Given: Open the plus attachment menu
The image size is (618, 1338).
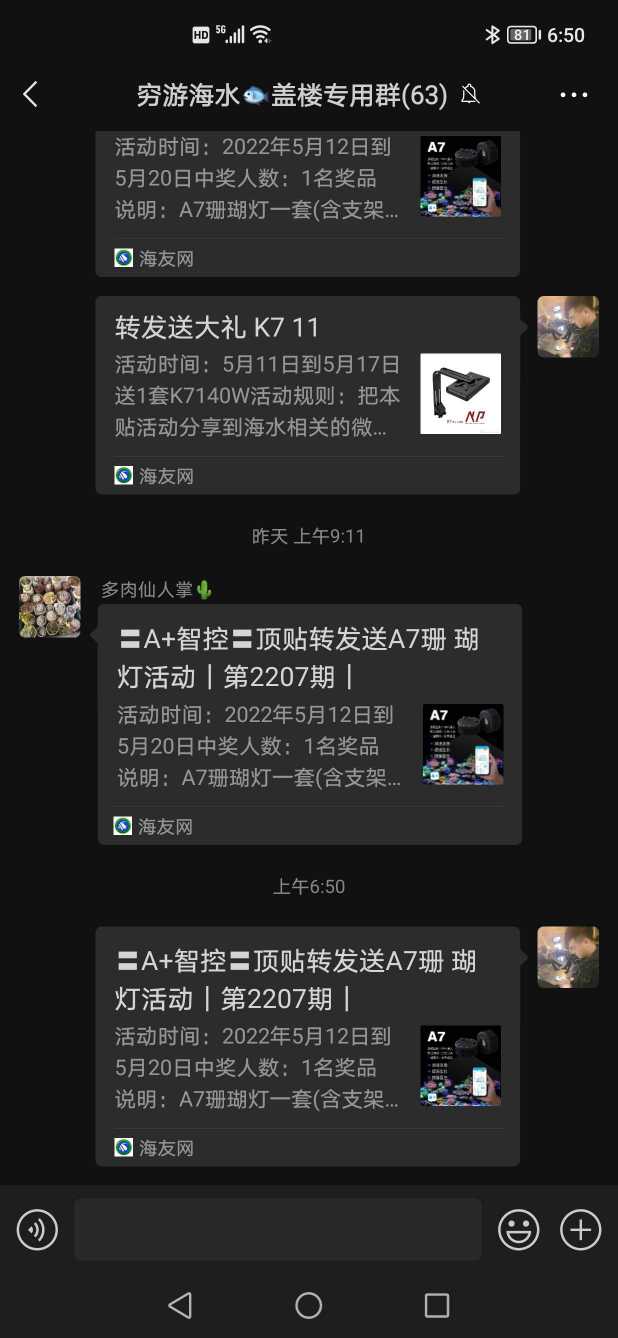Looking at the screenshot, I should 580,1229.
